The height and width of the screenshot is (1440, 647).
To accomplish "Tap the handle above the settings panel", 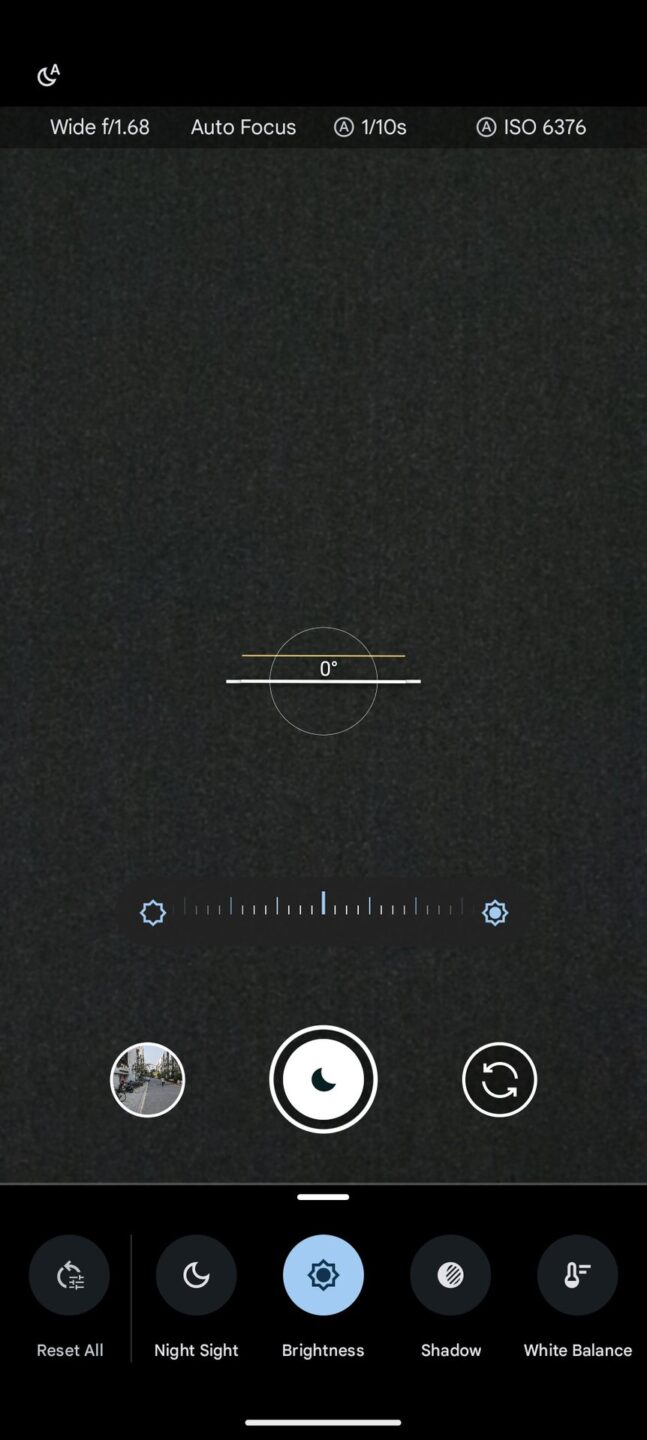I will [323, 1197].
